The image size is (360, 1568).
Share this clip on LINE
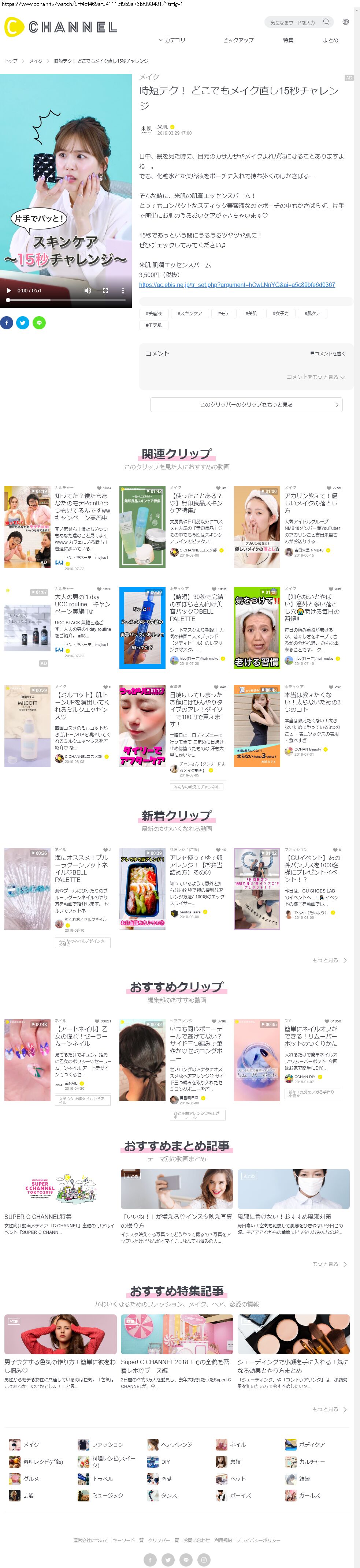pos(39,323)
